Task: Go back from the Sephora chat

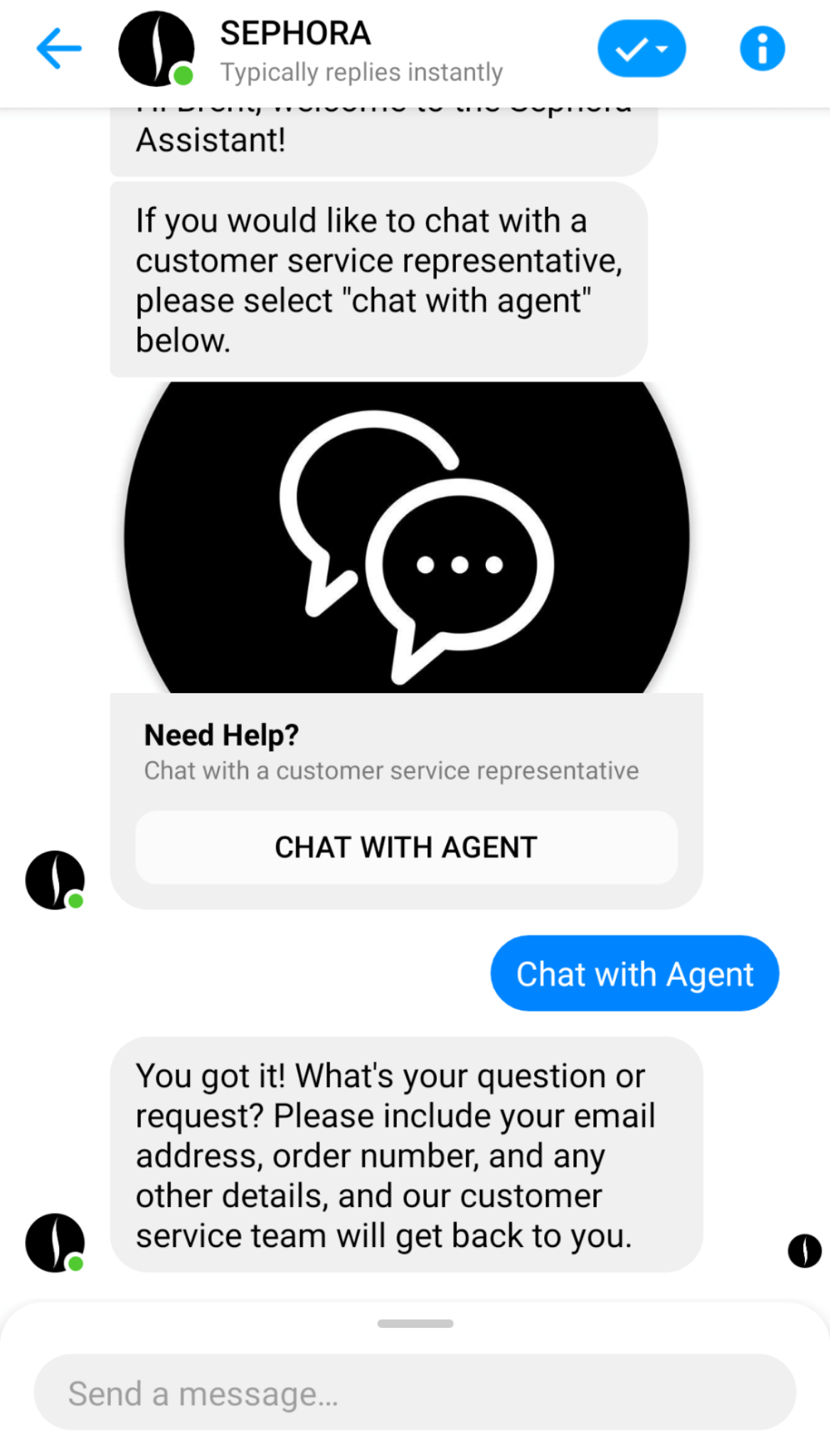Action: (59, 48)
